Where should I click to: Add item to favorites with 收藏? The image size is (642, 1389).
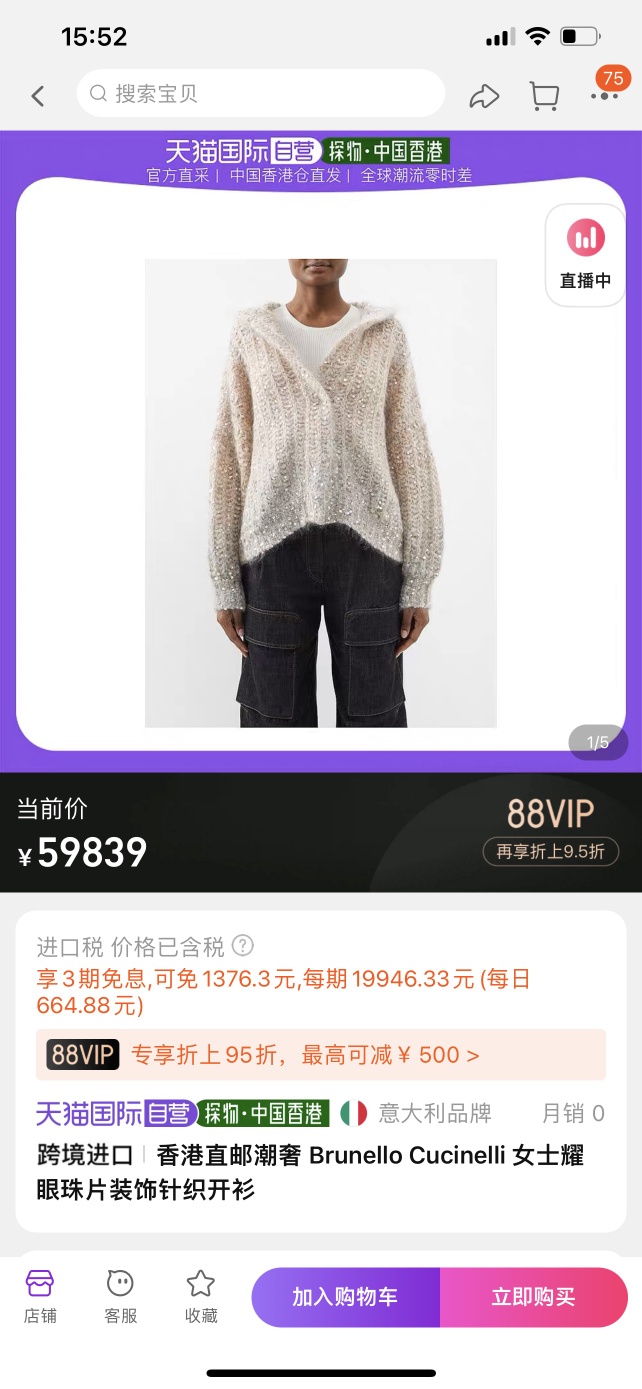[x=201, y=1296]
